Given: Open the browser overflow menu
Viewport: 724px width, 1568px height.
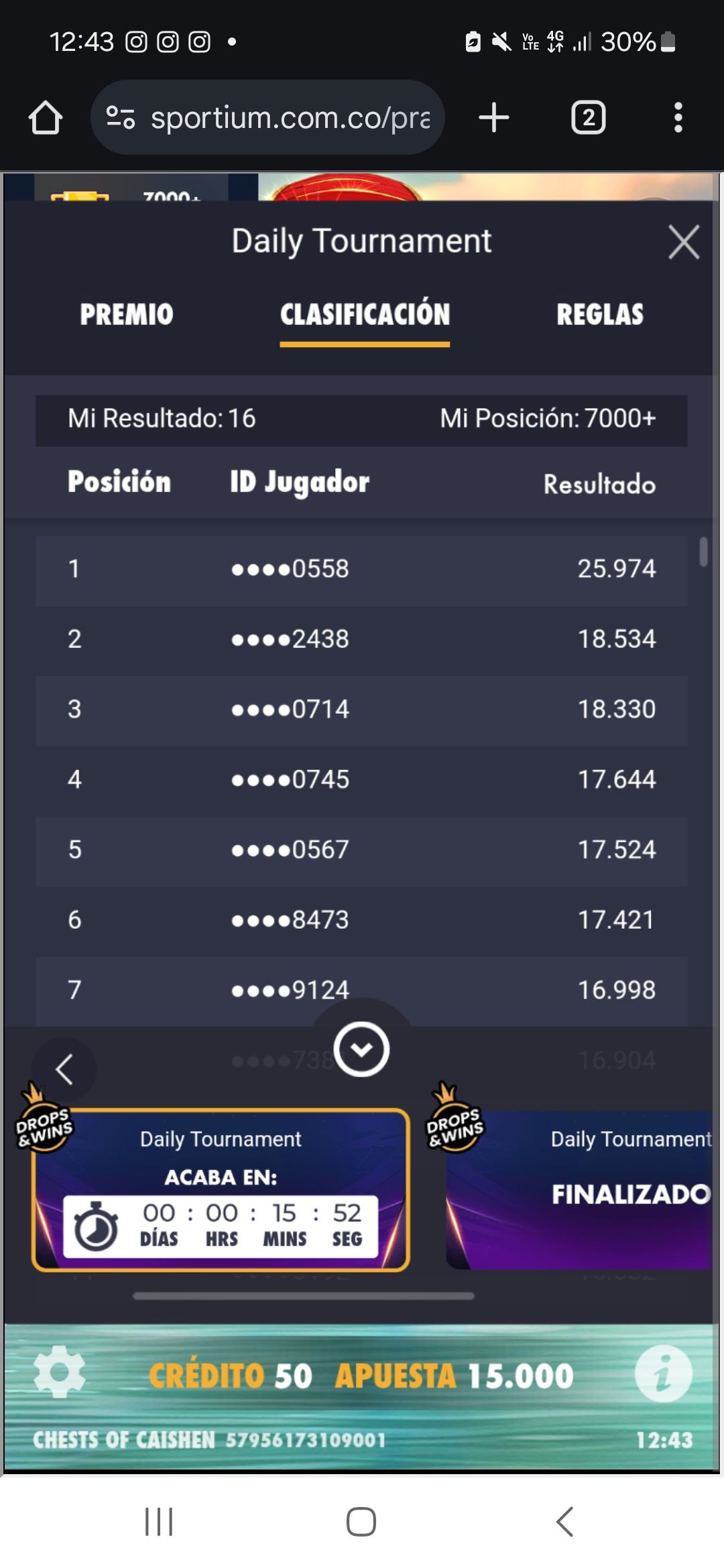Looking at the screenshot, I should point(678,118).
